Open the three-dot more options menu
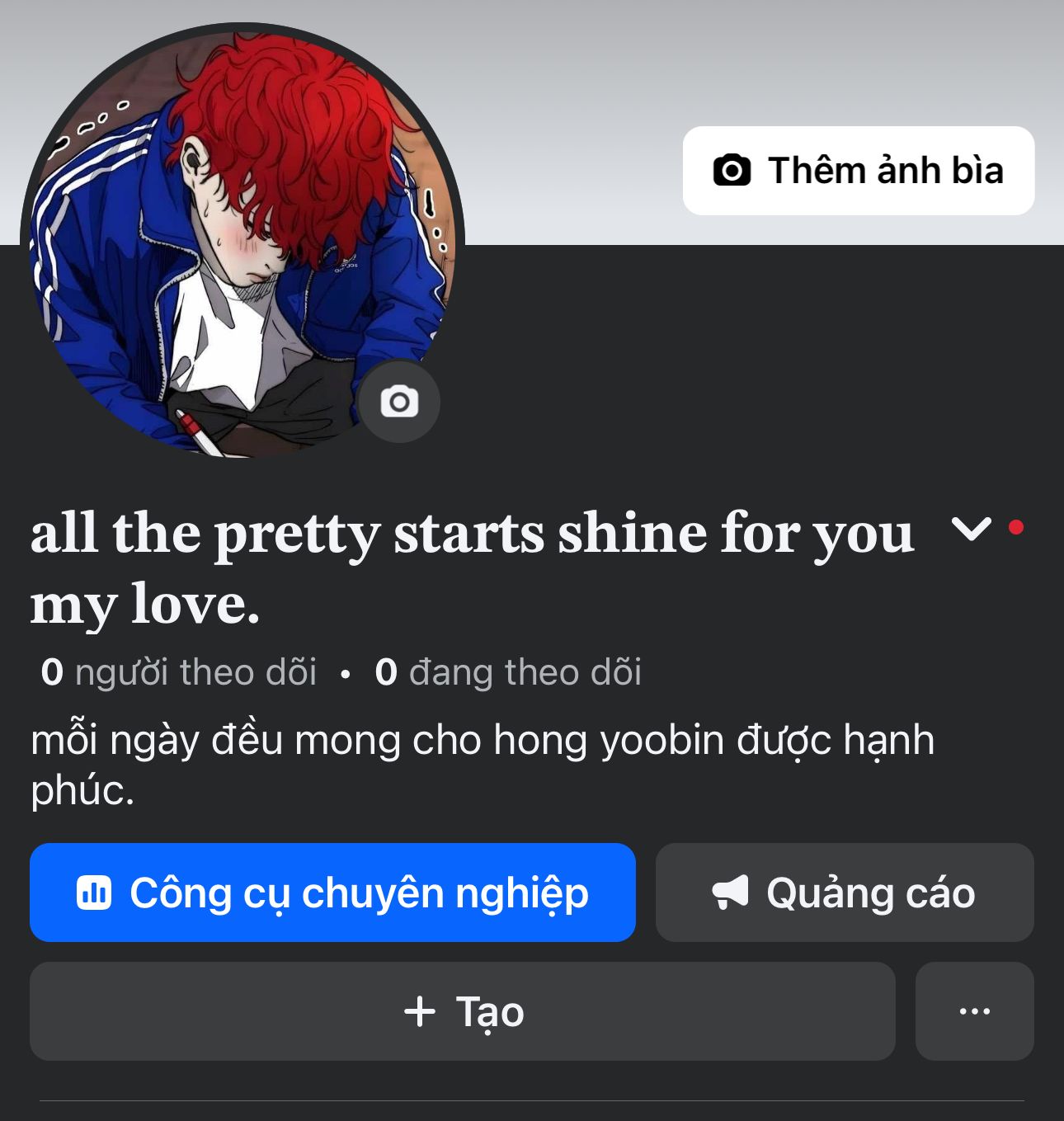The image size is (1064, 1121). coord(974,1011)
